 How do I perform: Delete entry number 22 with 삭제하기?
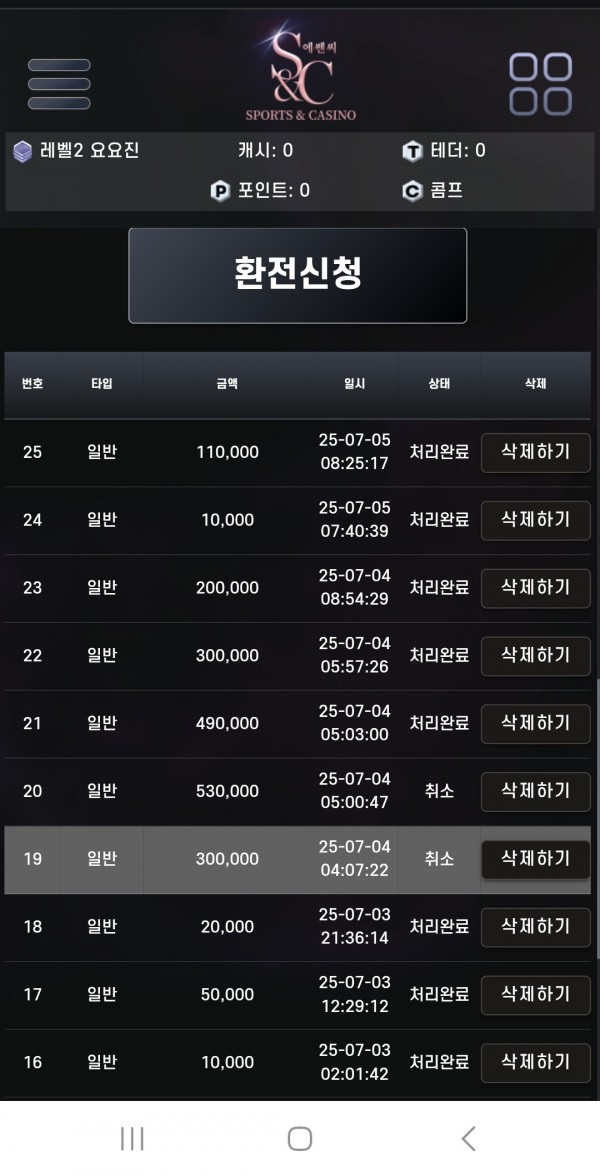(535, 656)
